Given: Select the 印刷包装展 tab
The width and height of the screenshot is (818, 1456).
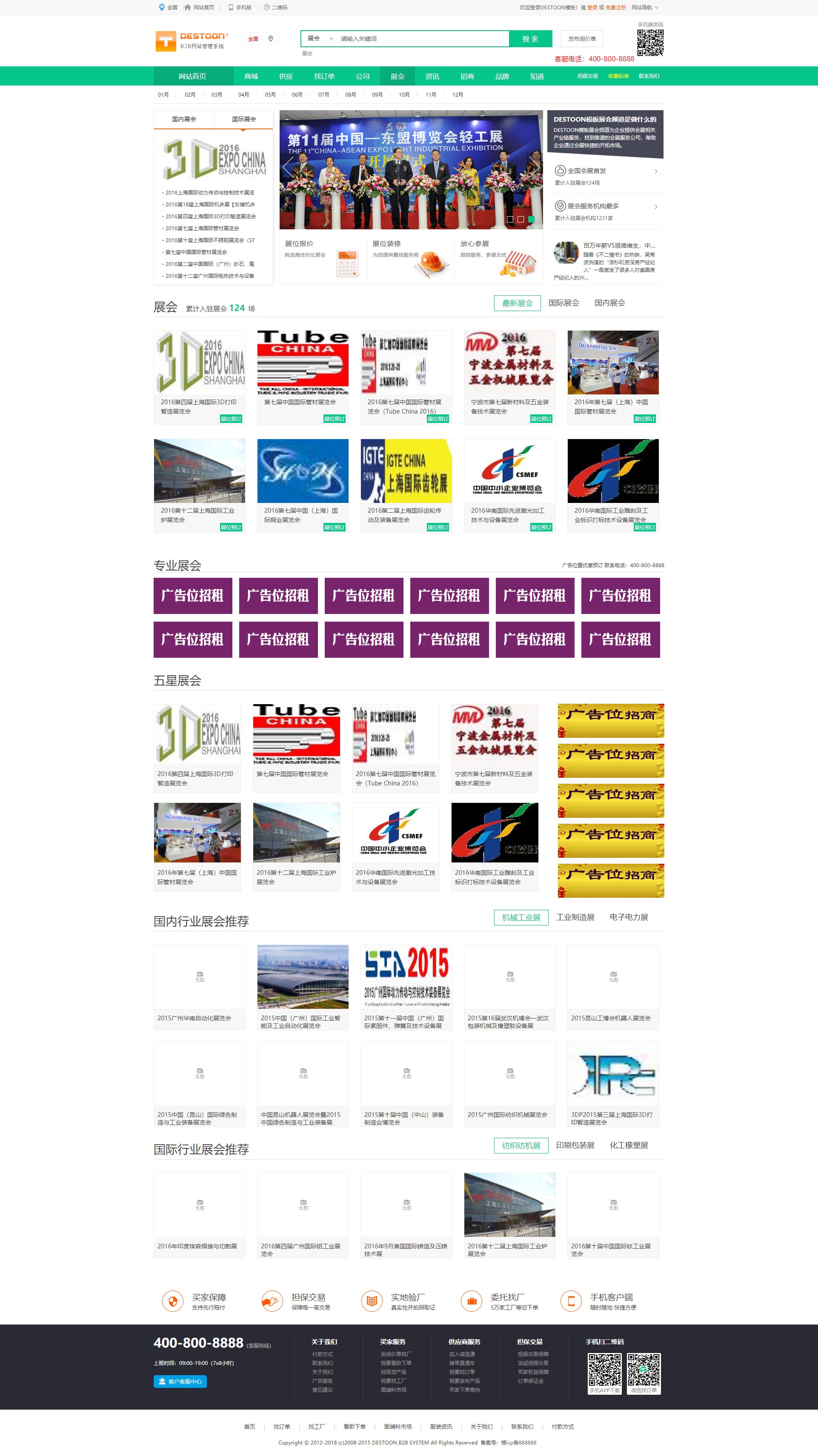Looking at the screenshot, I should point(575,1145).
